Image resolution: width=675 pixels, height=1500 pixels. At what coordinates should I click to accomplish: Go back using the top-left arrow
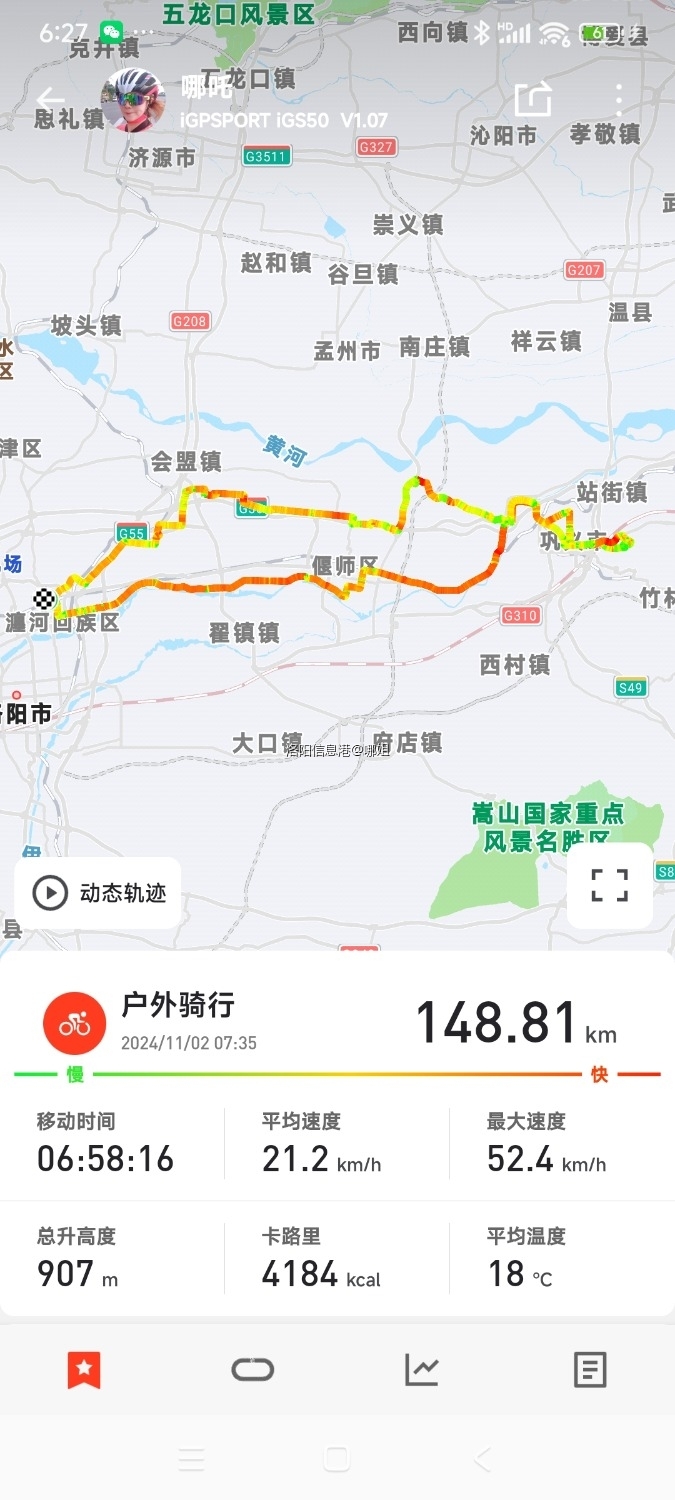[x=50, y=99]
